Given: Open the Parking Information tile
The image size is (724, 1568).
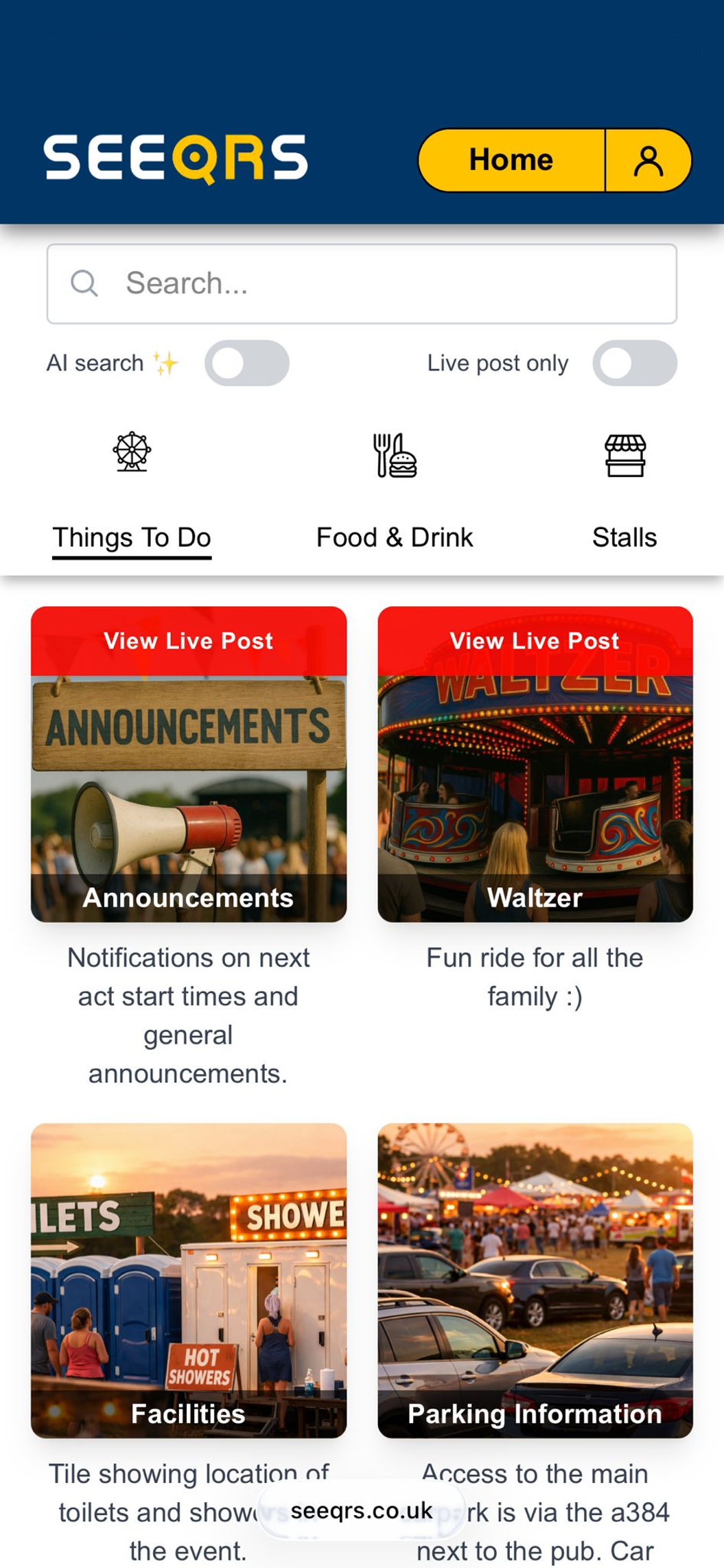Looking at the screenshot, I should (535, 1280).
